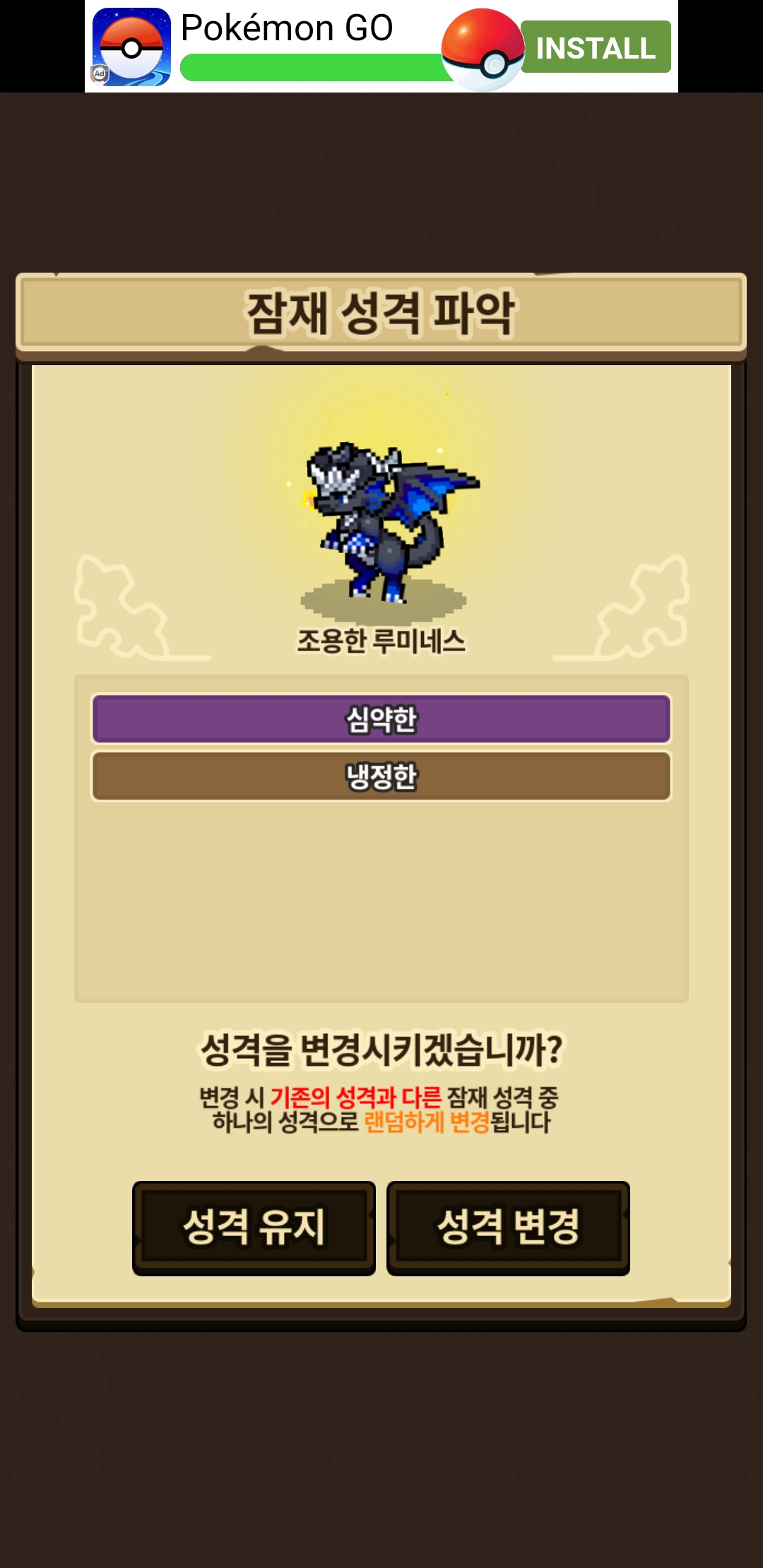Viewport: 763px width, 1568px height.
Task: Install Pokémon GO from the ad
Action: pyautogui.click(x=596, y=47)
